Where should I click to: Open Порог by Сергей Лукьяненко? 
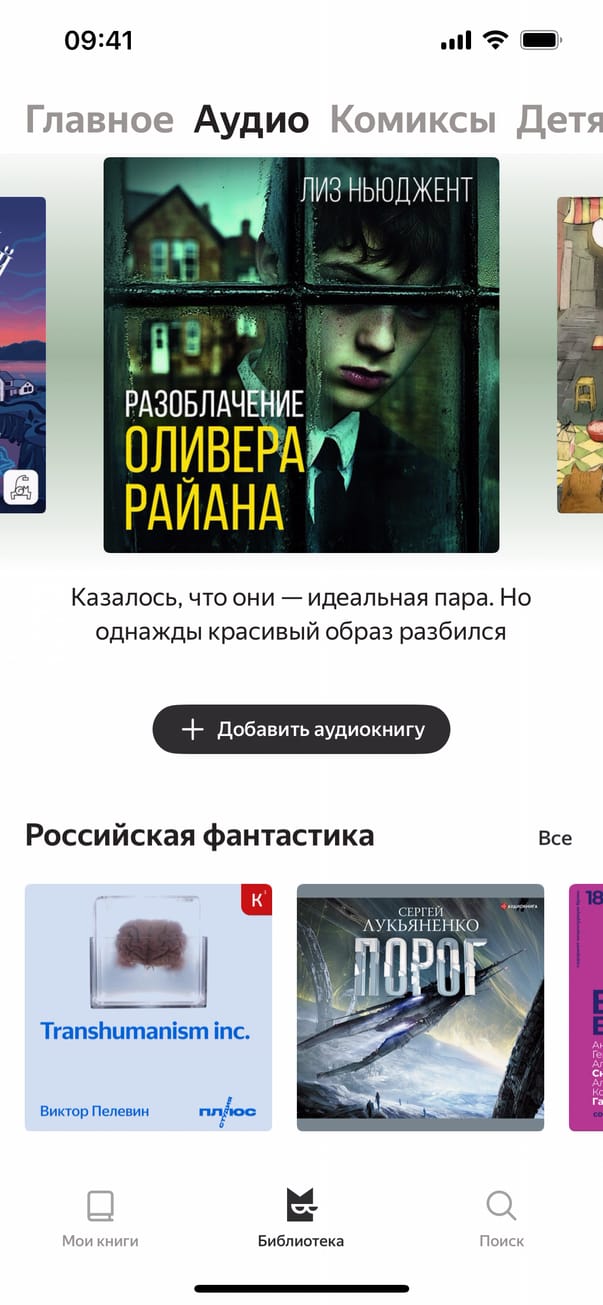click(x=420, y=1007)
